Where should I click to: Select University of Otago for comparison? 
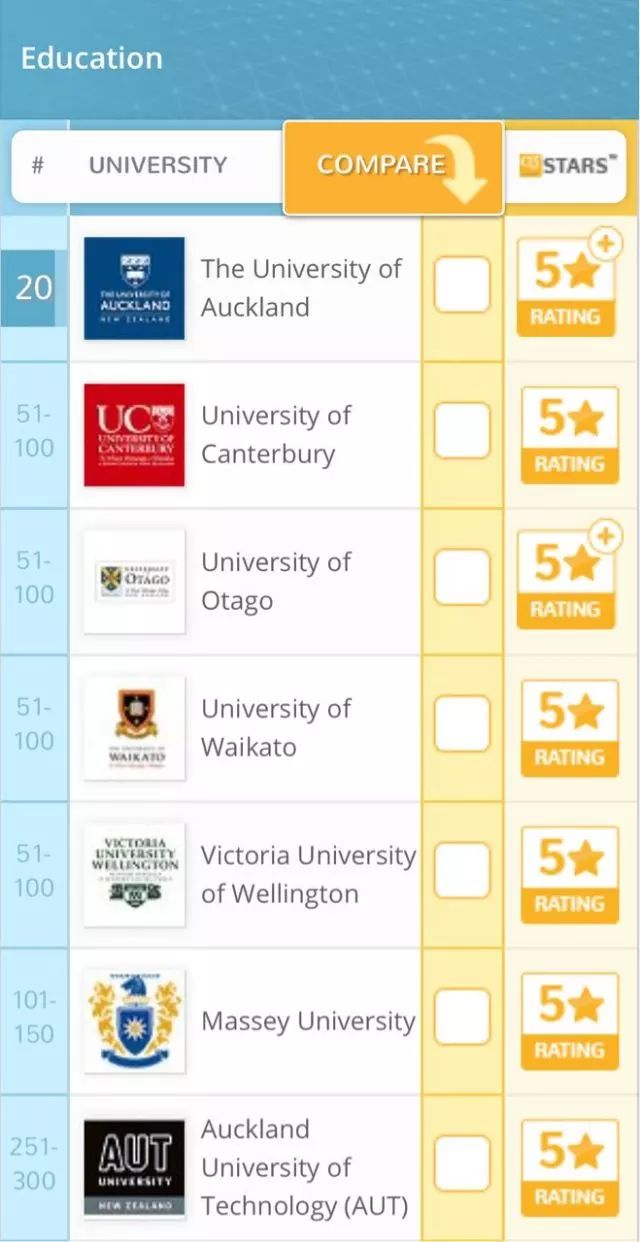coord(462,577)
